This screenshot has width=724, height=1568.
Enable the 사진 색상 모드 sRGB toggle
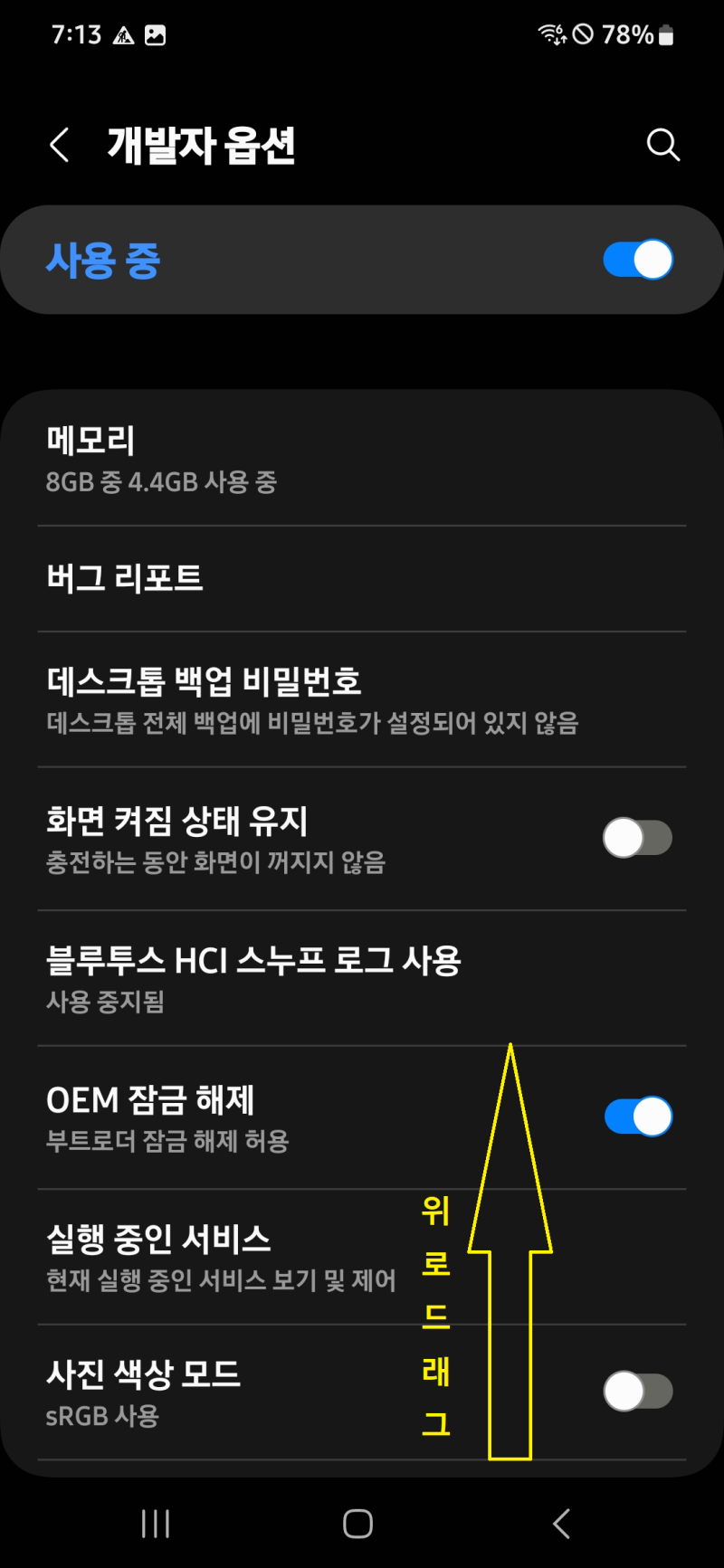click(638, 1392)
